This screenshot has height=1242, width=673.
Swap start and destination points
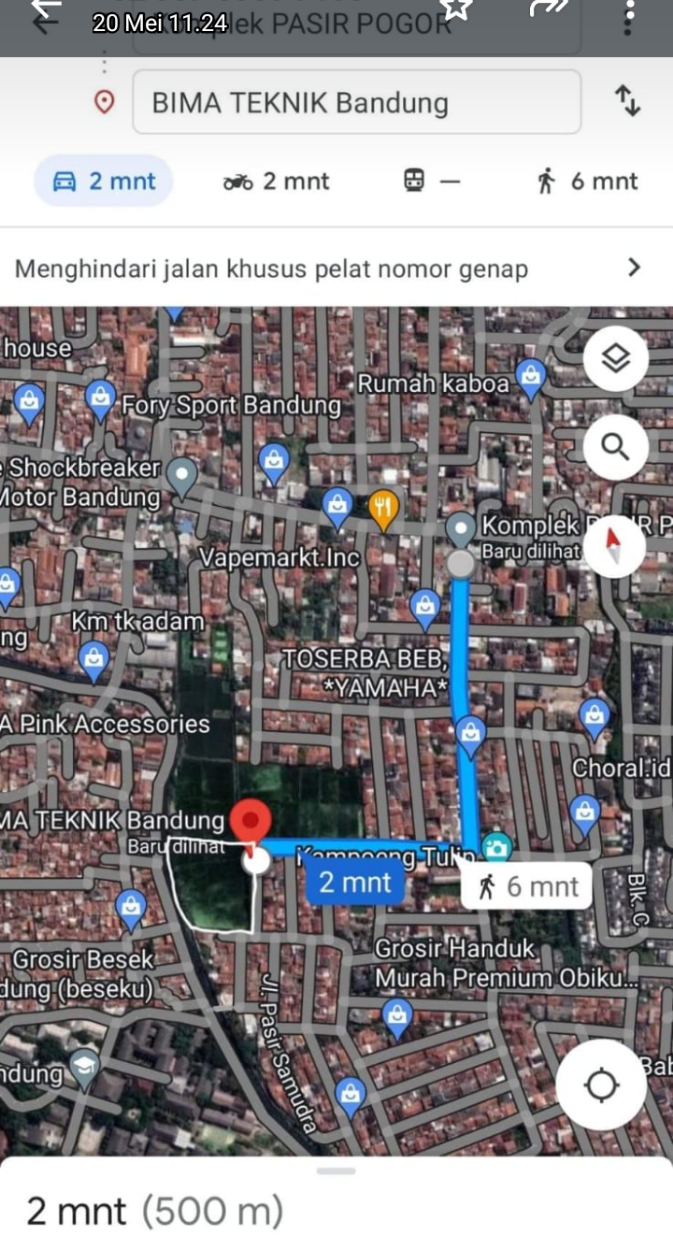click(x=627, y=101)
